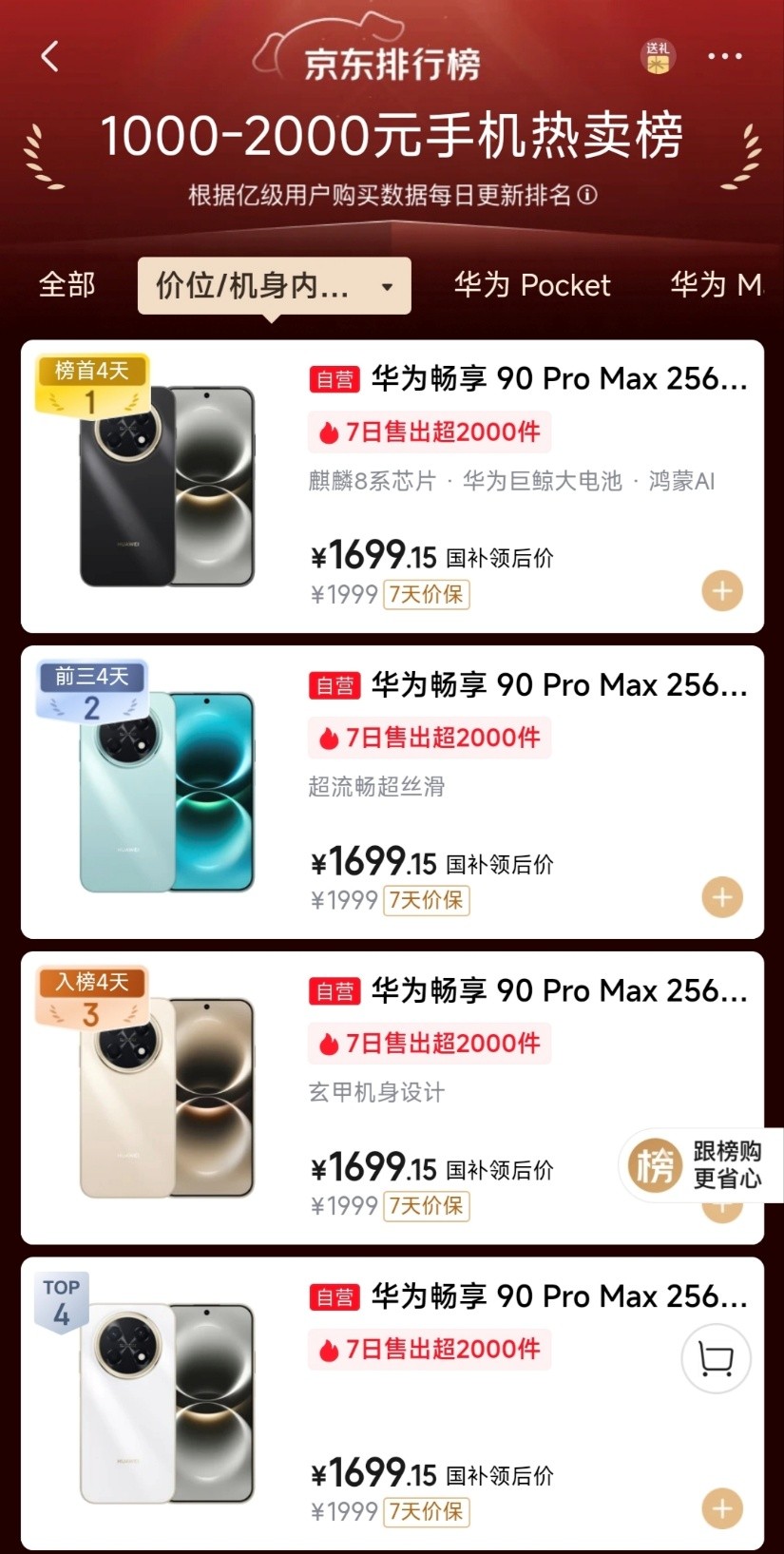Screen dimensions: 784x1554
Task: Open the 送礼 gift icon
Action: (x=658, y=57)
